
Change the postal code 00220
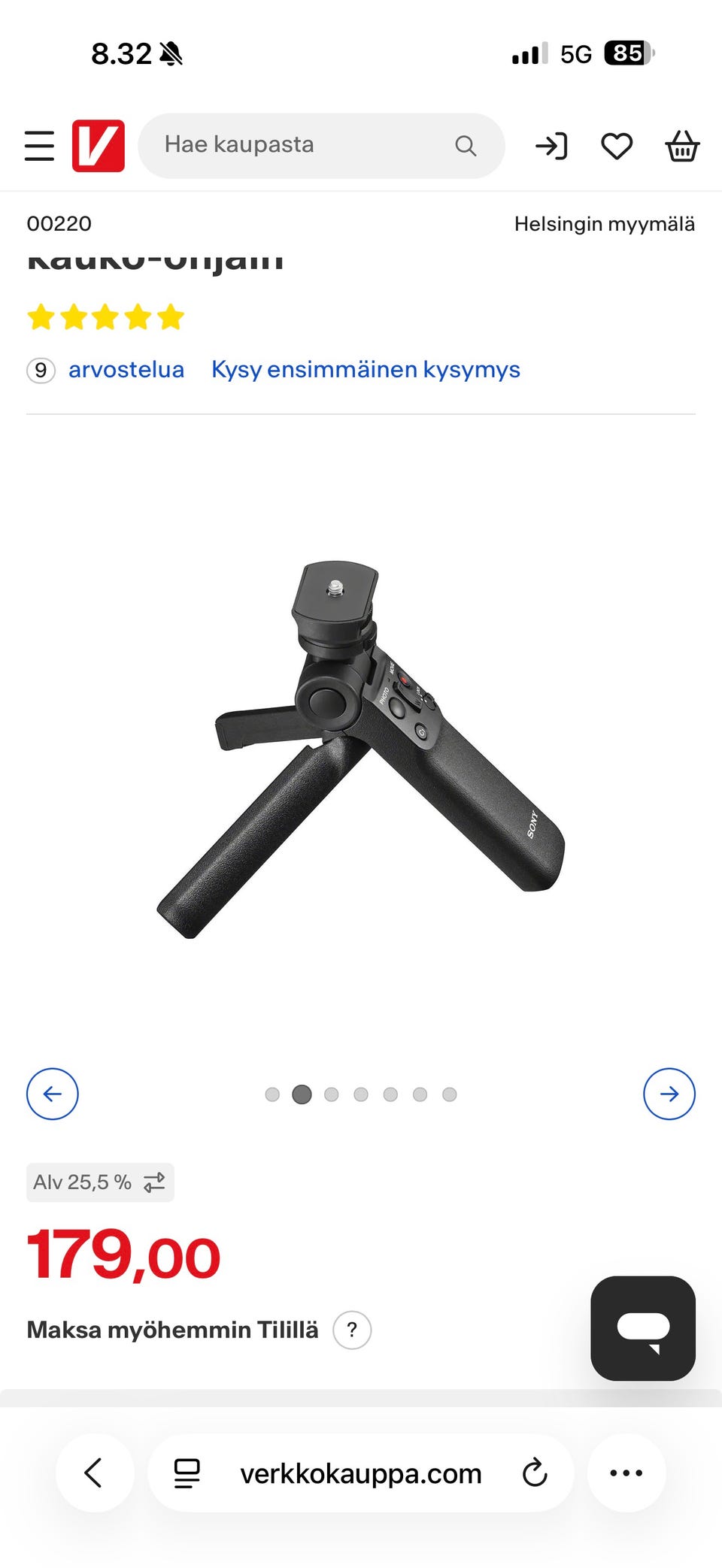coord(59,224)
